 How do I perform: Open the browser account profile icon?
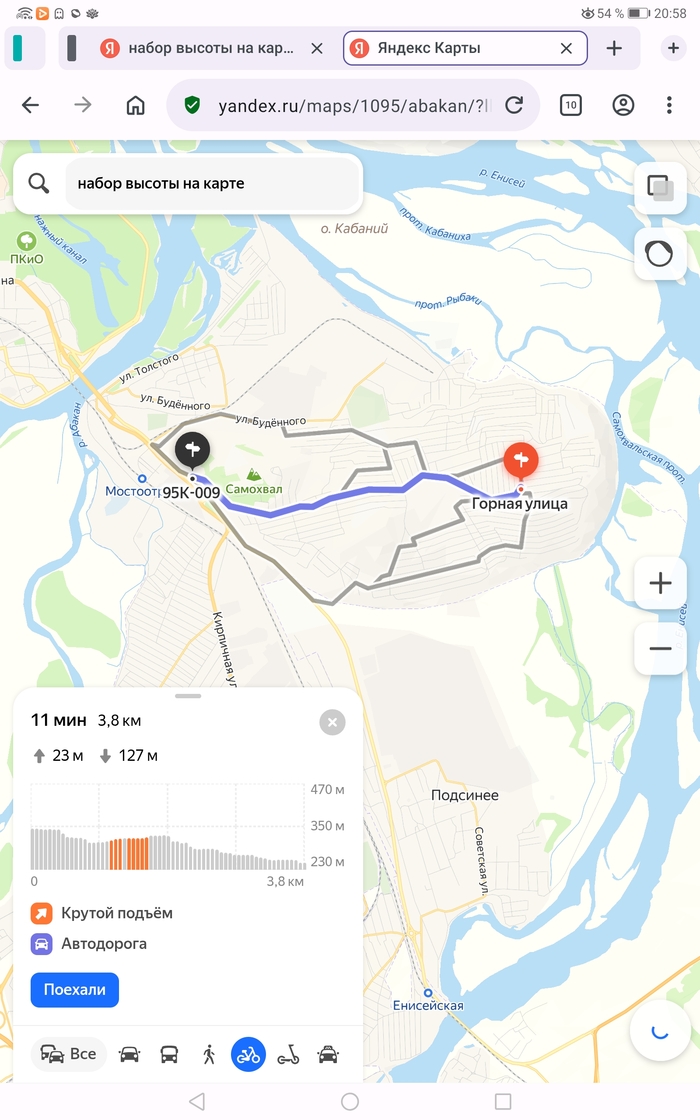[x=623, y=105]
